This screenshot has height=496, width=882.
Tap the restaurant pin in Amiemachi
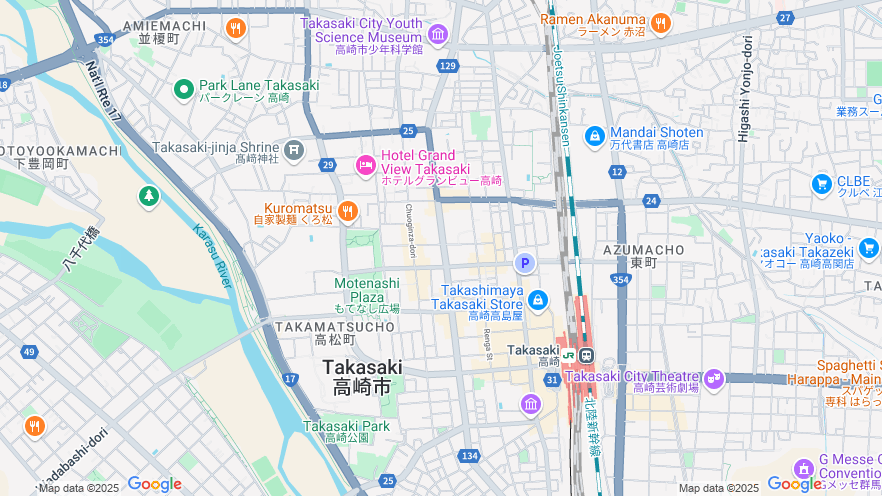tap(235, 28)
